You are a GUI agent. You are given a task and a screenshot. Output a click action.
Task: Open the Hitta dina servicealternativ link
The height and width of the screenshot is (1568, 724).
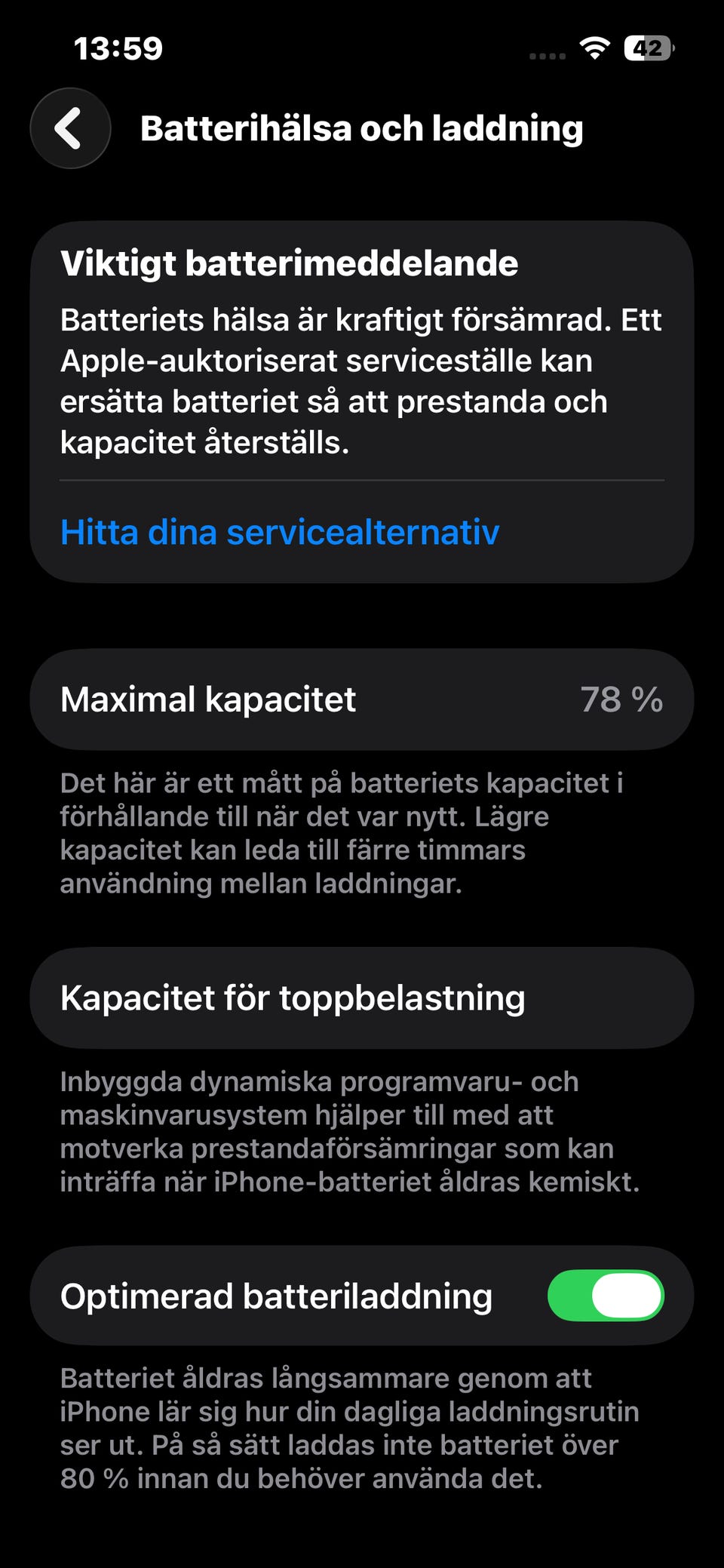tap(280, 532)
